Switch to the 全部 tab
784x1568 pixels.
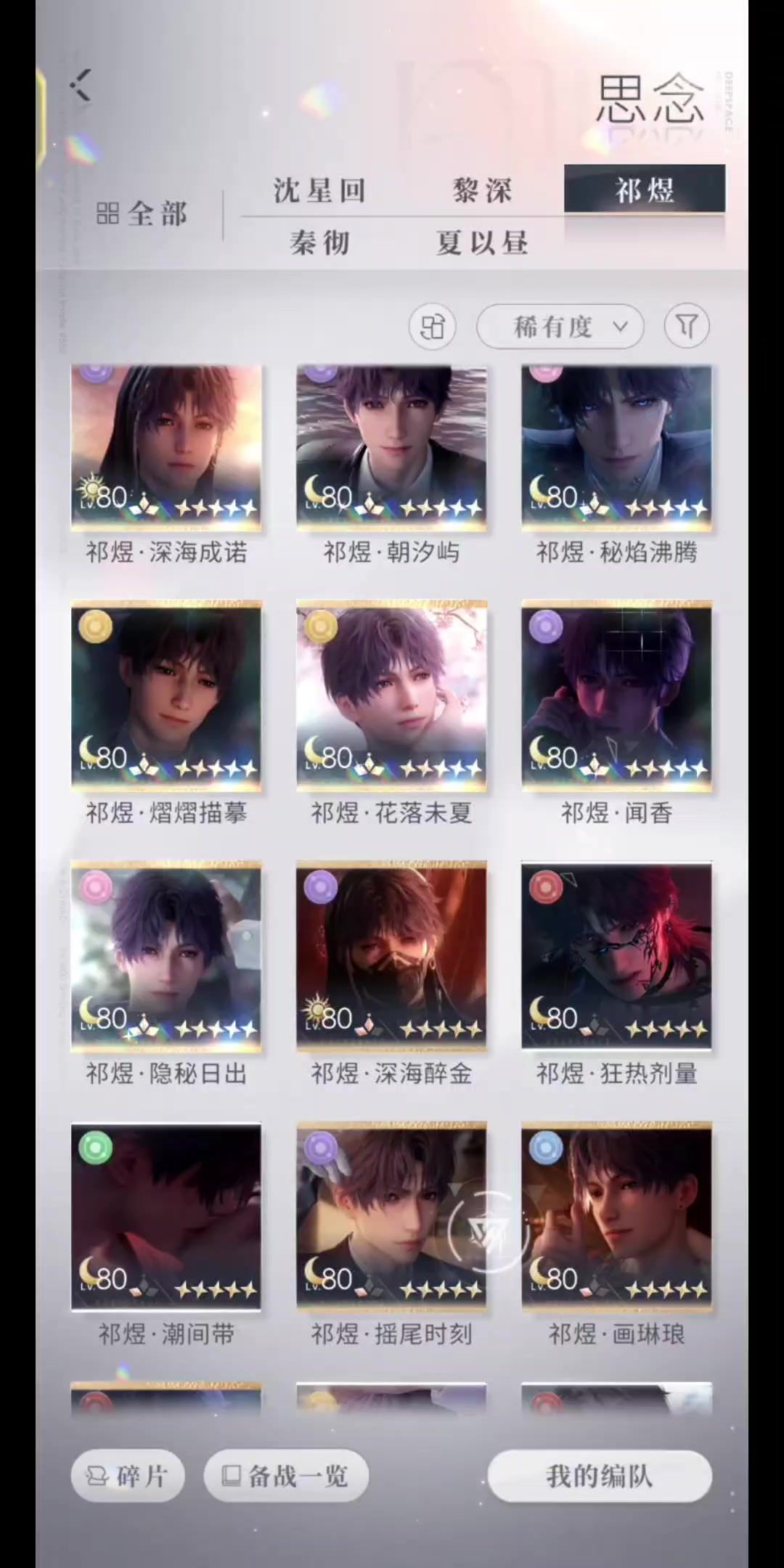(x=142, y=214)
